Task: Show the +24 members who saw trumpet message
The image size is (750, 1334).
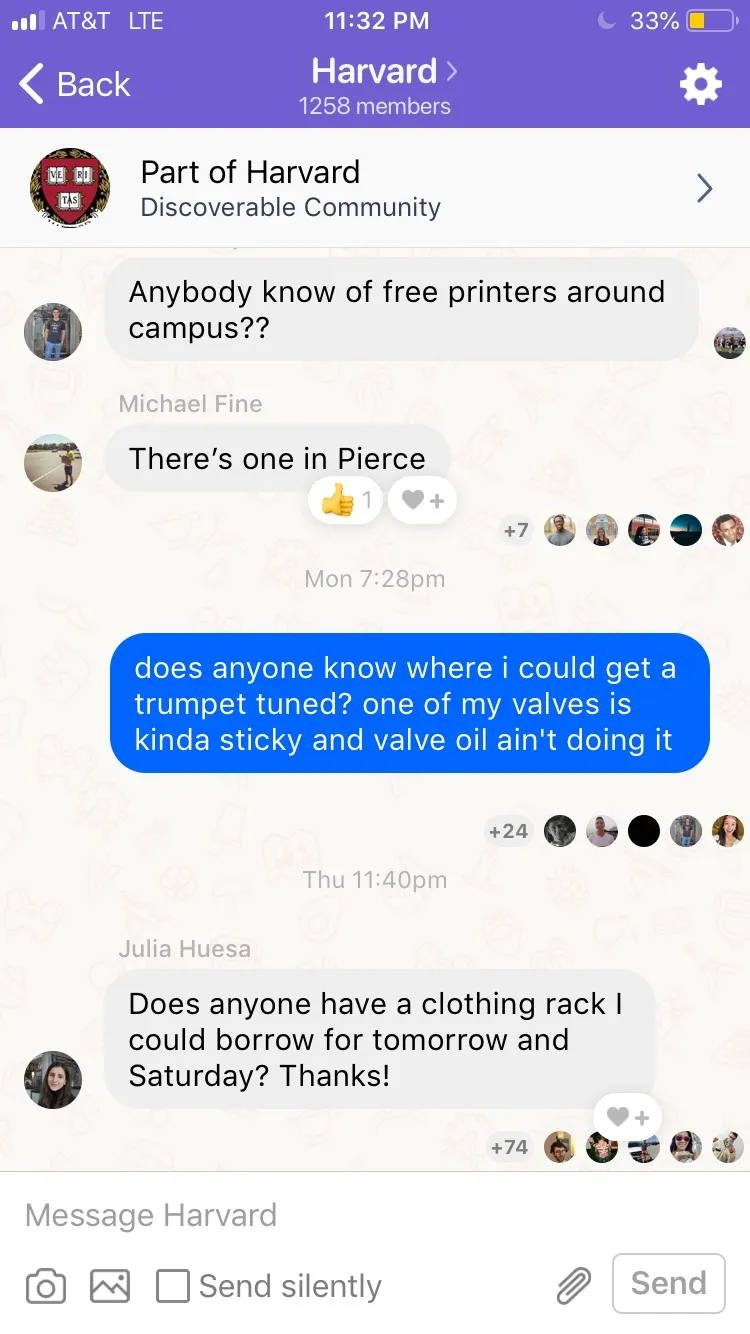Action: coord(508,831)
